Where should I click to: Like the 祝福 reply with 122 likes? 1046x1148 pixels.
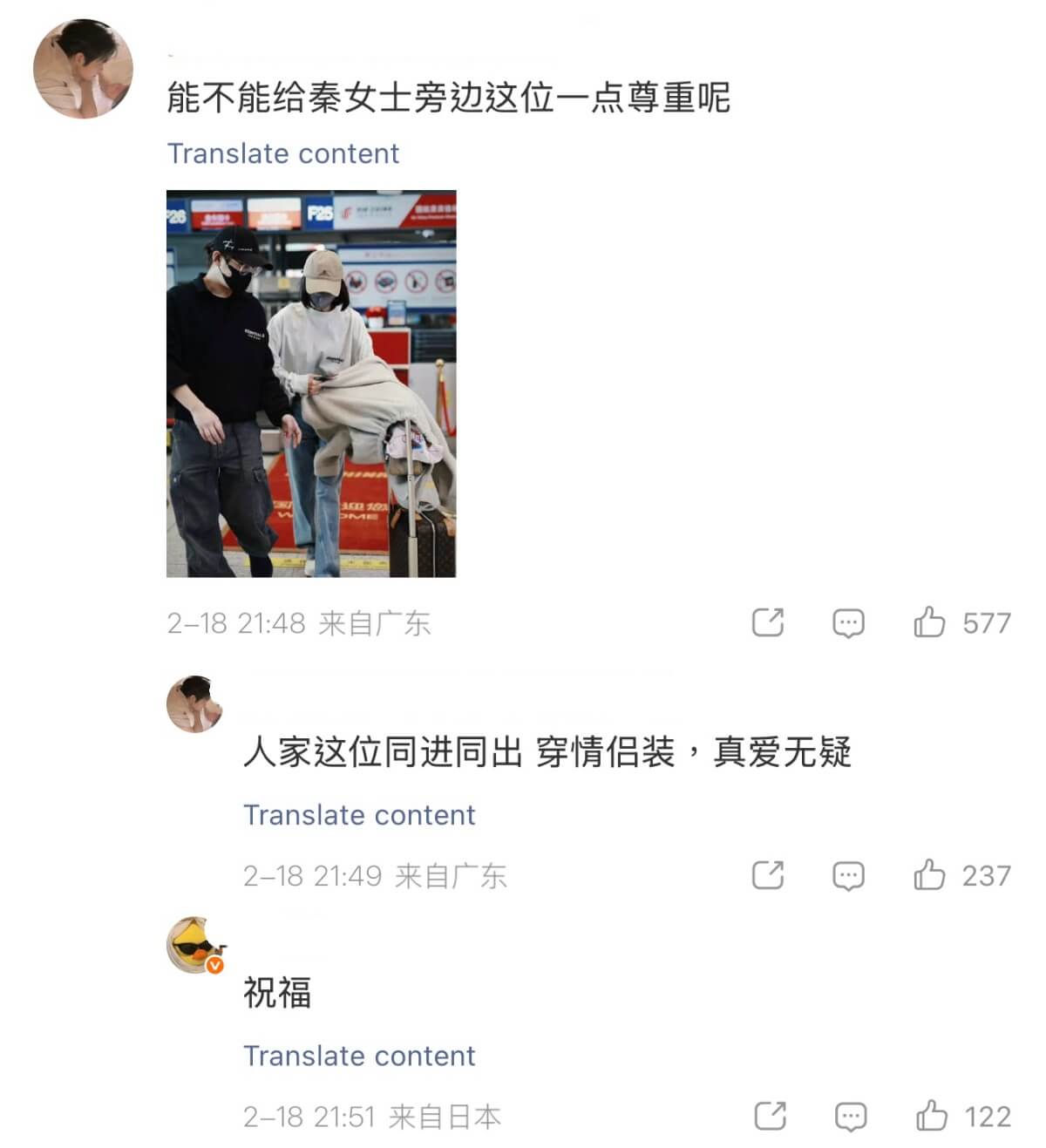click(x=932, y=1116)
